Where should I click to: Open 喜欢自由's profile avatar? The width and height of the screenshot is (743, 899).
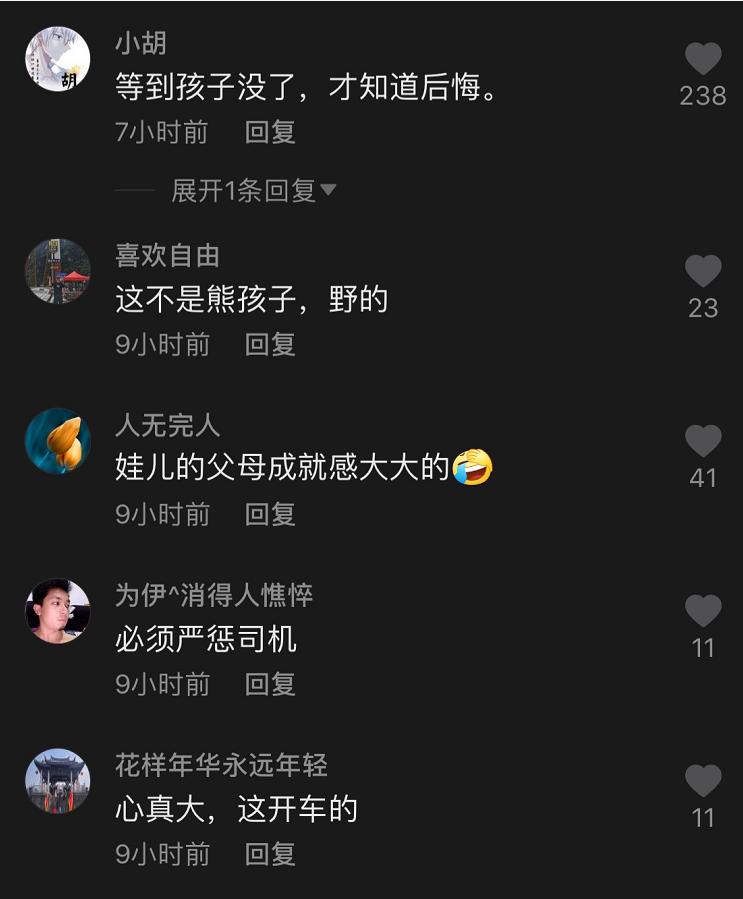pyautogui.click(x=58, y=271)
